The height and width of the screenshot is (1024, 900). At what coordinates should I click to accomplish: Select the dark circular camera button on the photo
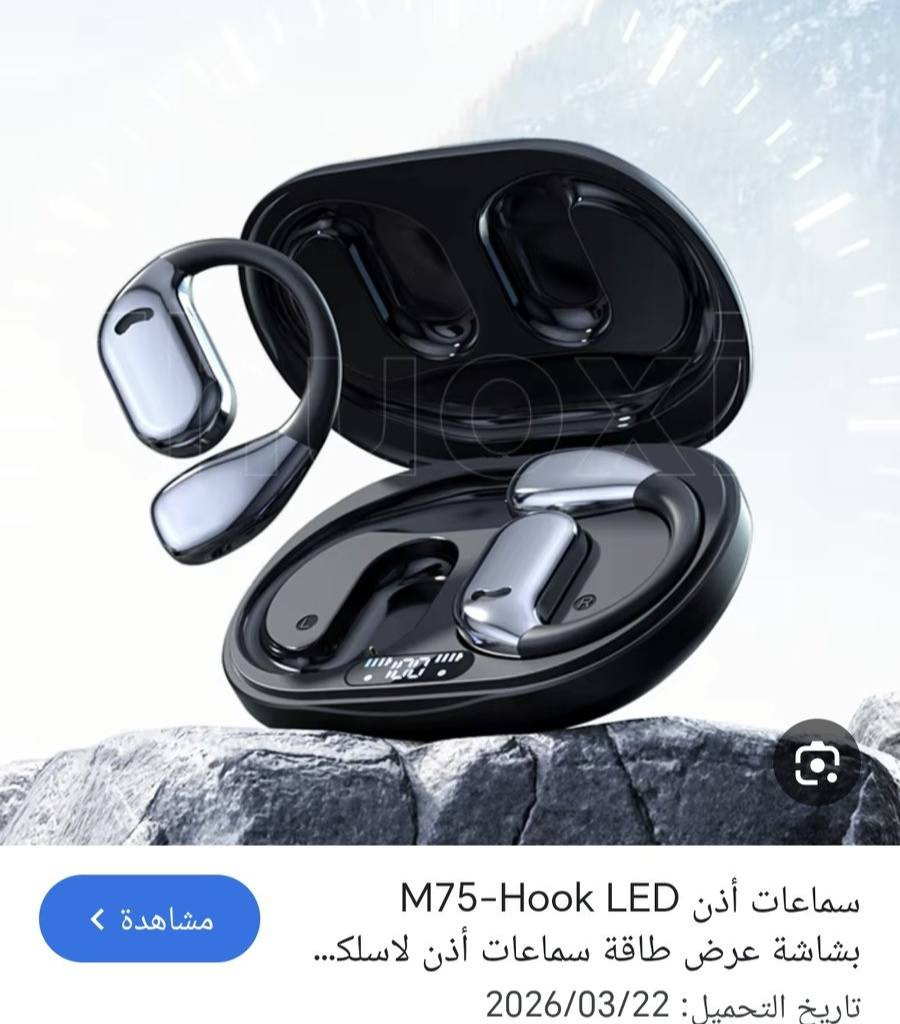820,763
